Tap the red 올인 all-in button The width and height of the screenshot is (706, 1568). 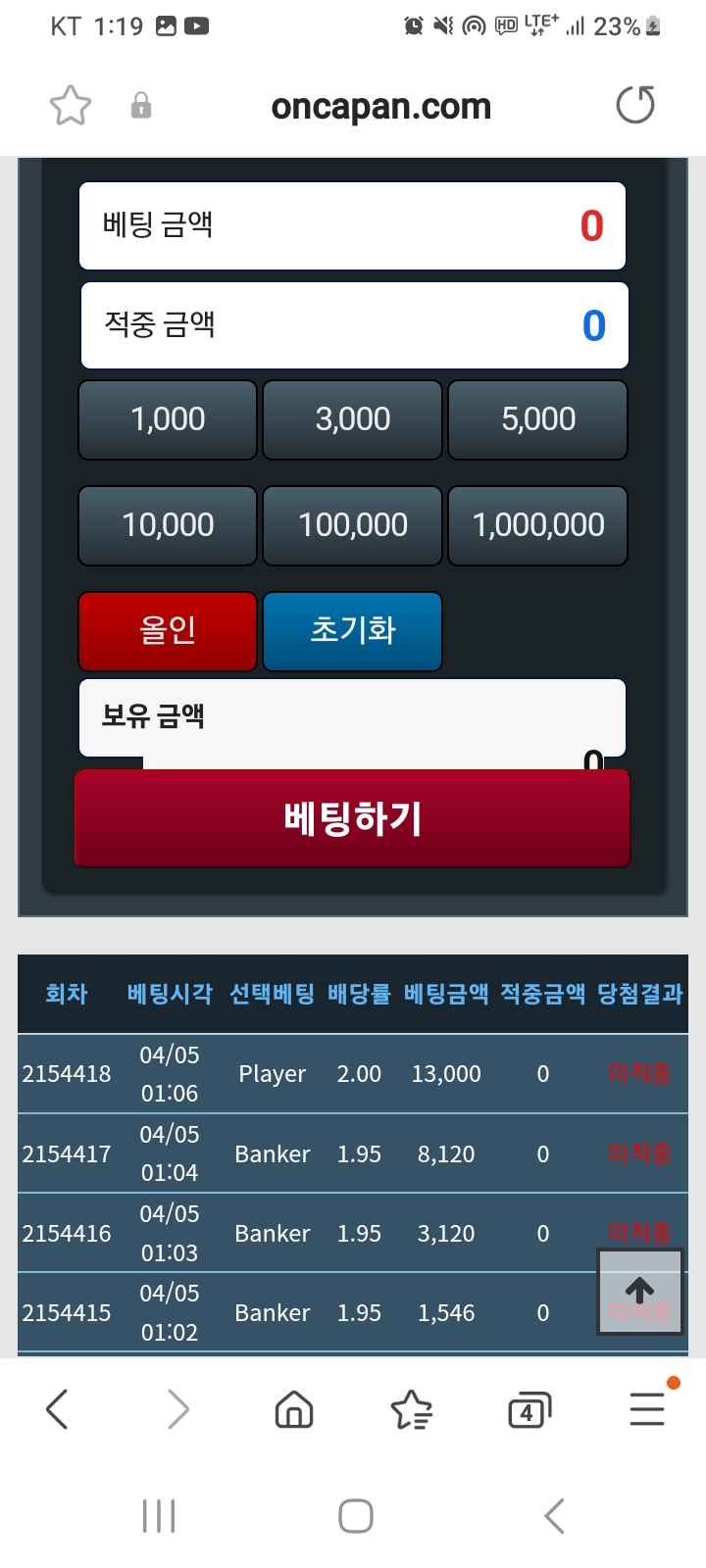tap(168, 630)
